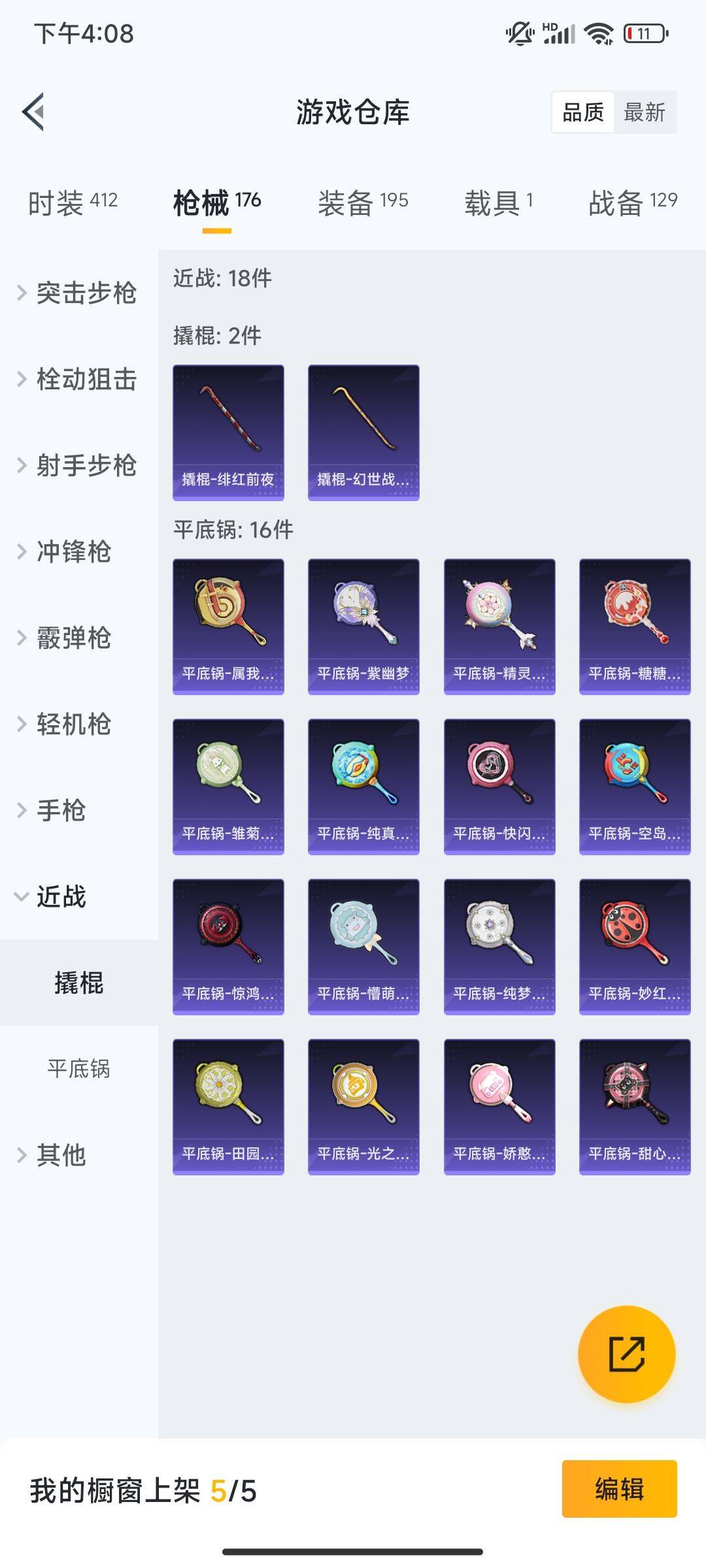Select the 平底锅 subcategory in the sidebar
This screenshot has width=706, height=1568.
tap(78, 1069)
